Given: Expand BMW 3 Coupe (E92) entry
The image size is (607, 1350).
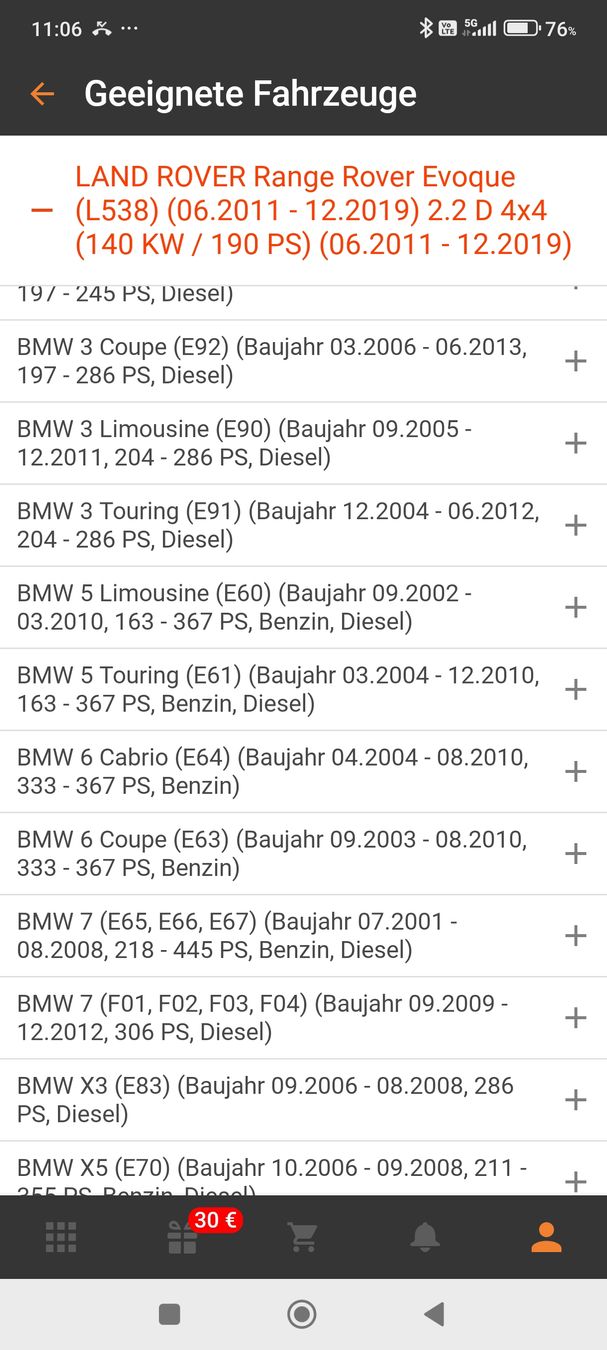Looking at the screenshot, I should tap(575, 361).
